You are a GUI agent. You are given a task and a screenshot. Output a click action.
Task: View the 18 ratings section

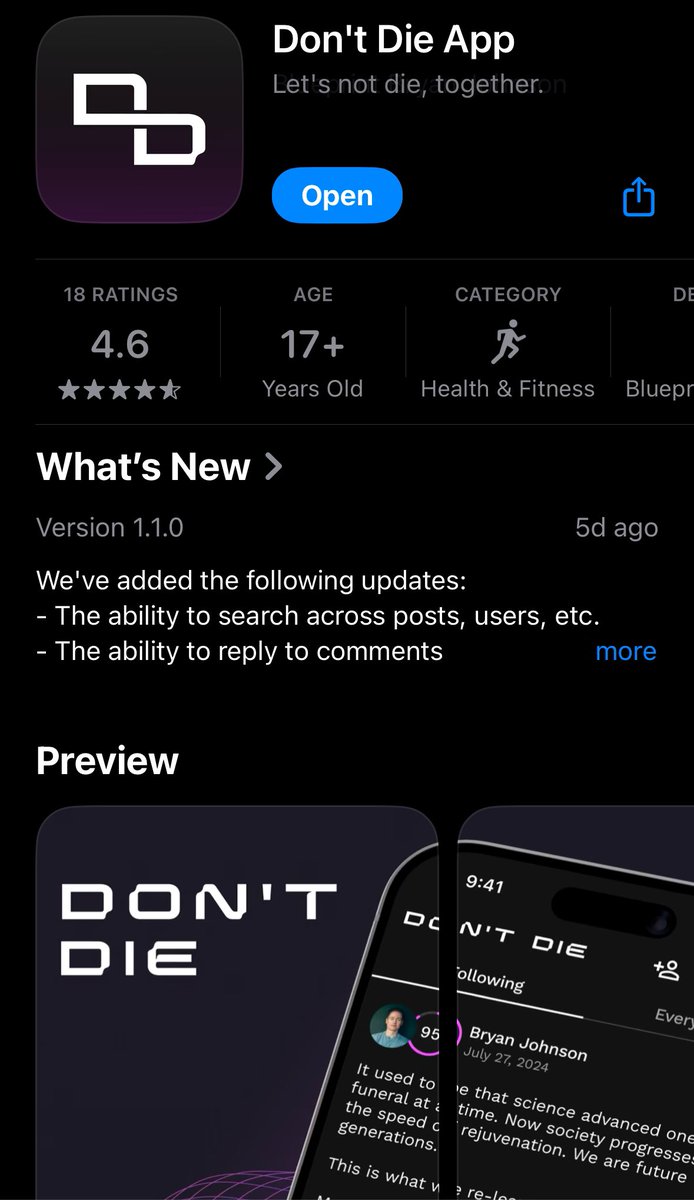click(120, 345)
